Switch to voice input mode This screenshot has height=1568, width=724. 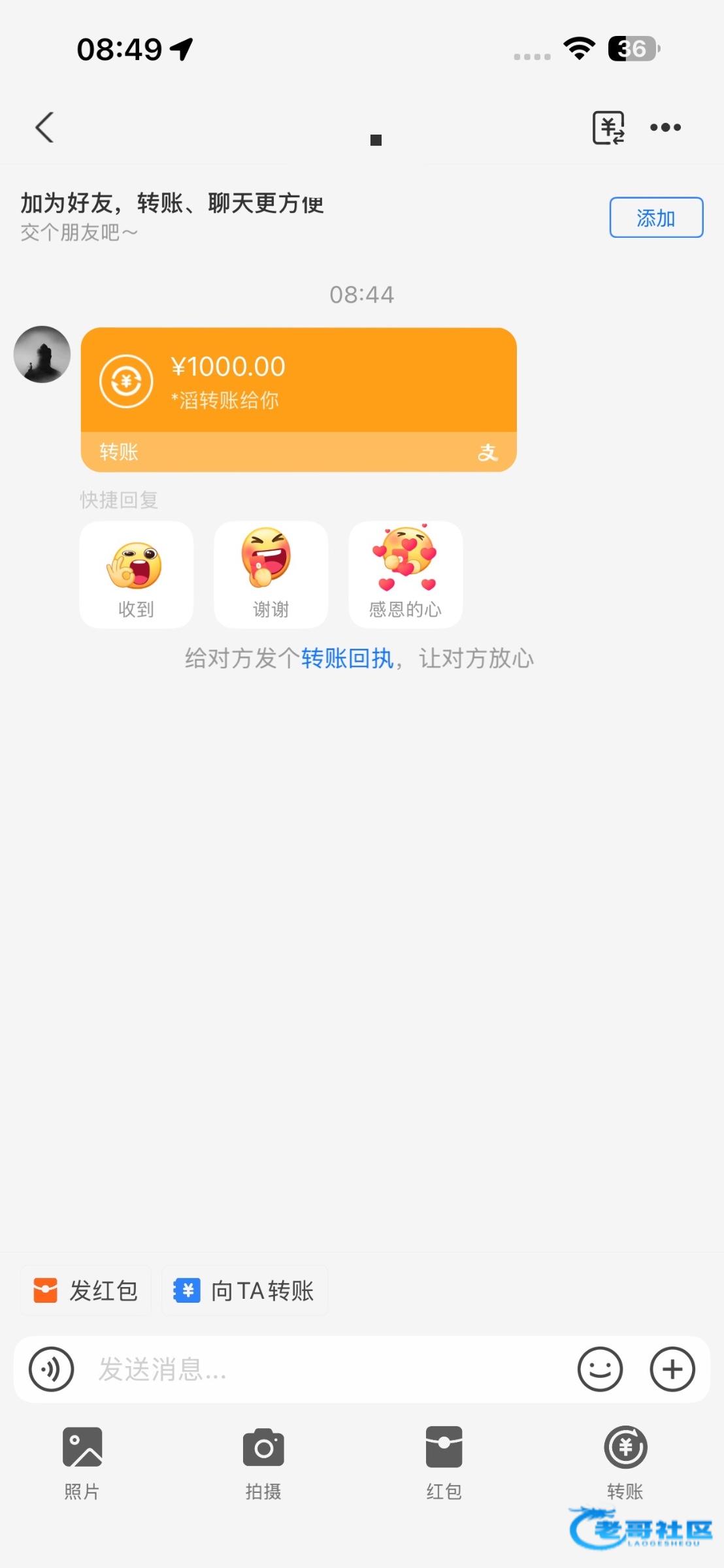coord(51,1369)
